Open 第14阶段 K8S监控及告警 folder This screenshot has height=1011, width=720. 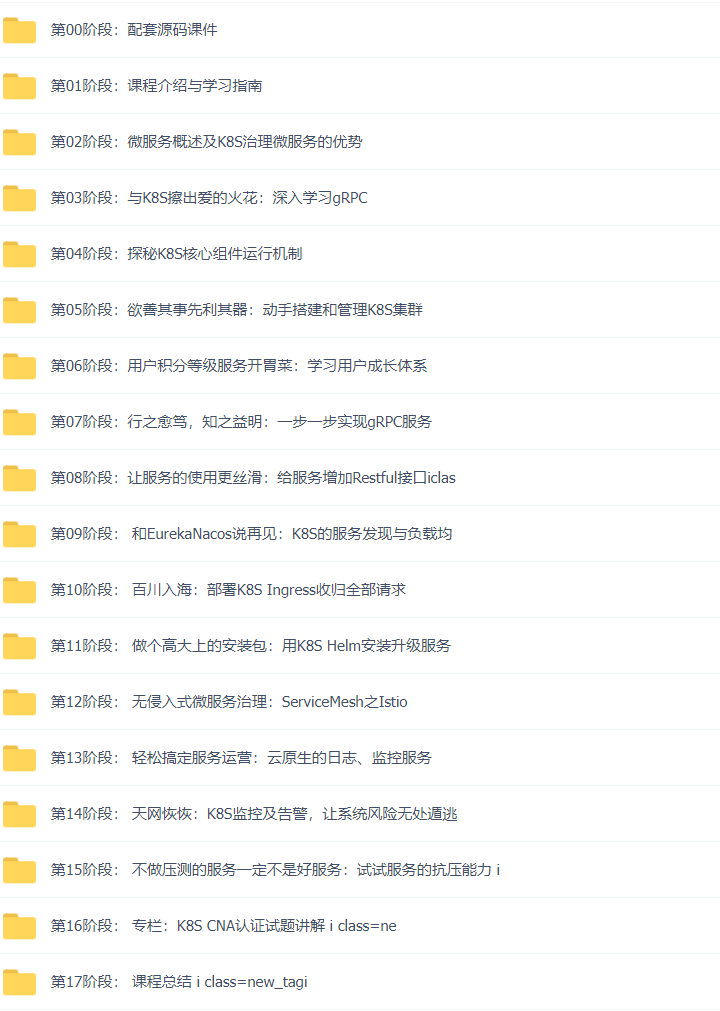(254, 814)
